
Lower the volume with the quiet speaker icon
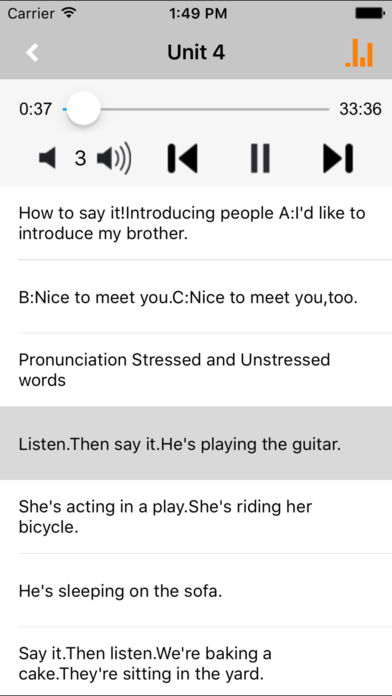[x=48, y=158]
